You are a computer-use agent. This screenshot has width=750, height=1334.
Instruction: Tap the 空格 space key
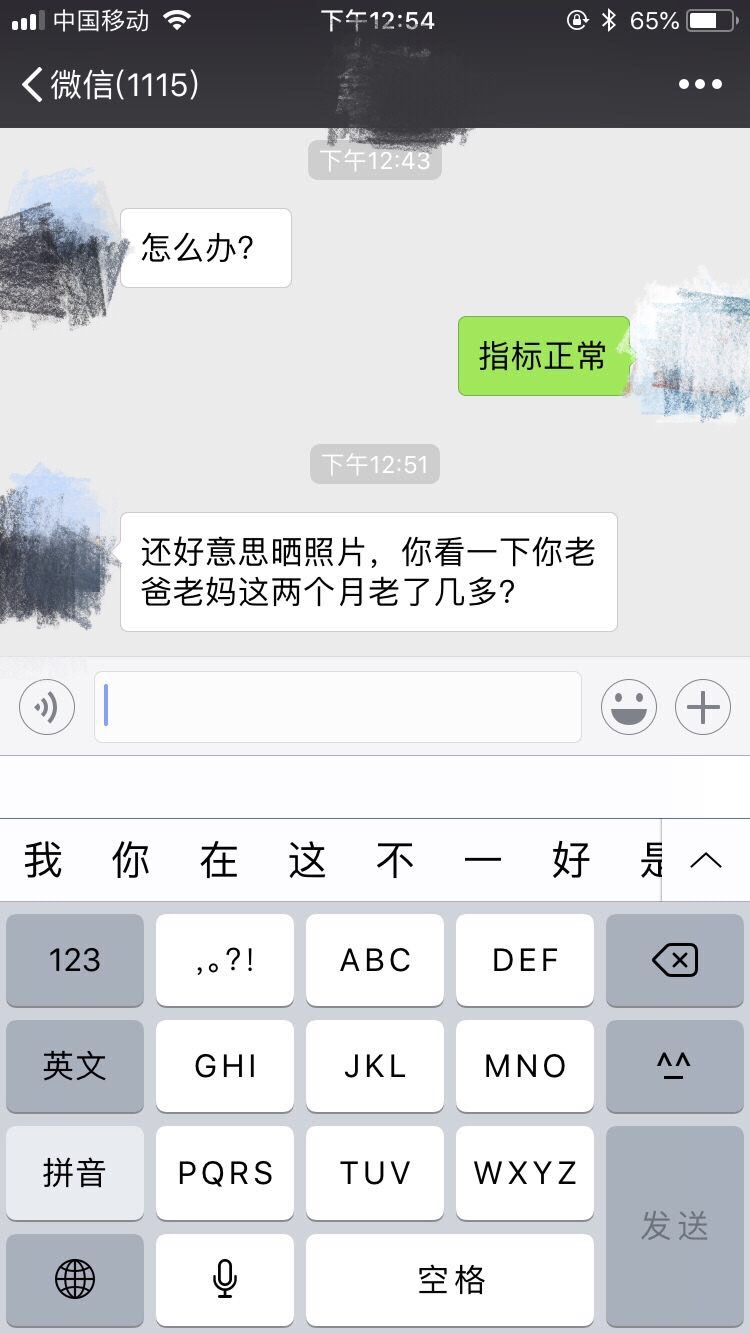(450, 1280)
